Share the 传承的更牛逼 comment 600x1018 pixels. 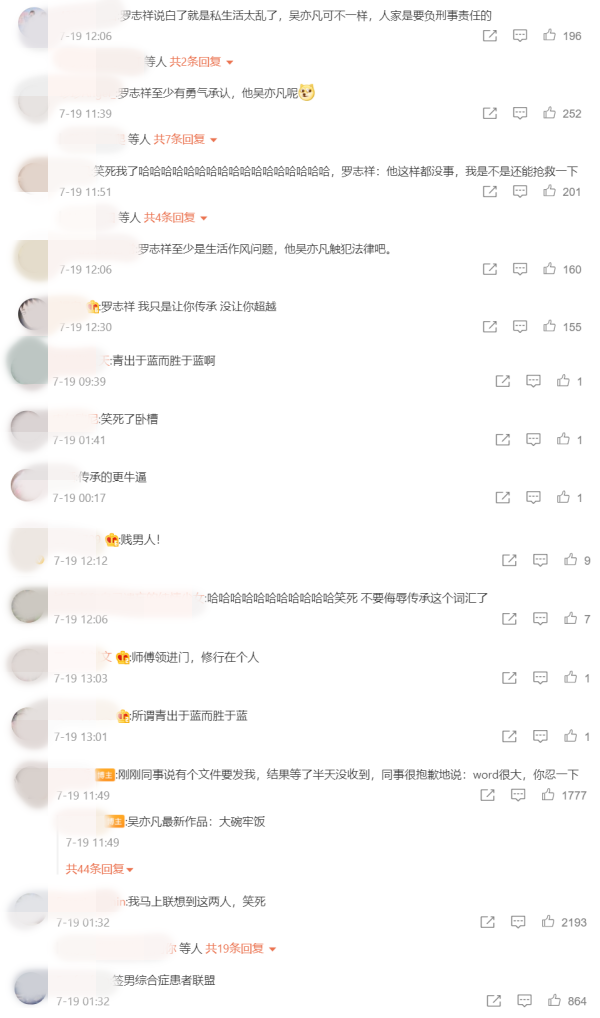(x=505, y=497)
